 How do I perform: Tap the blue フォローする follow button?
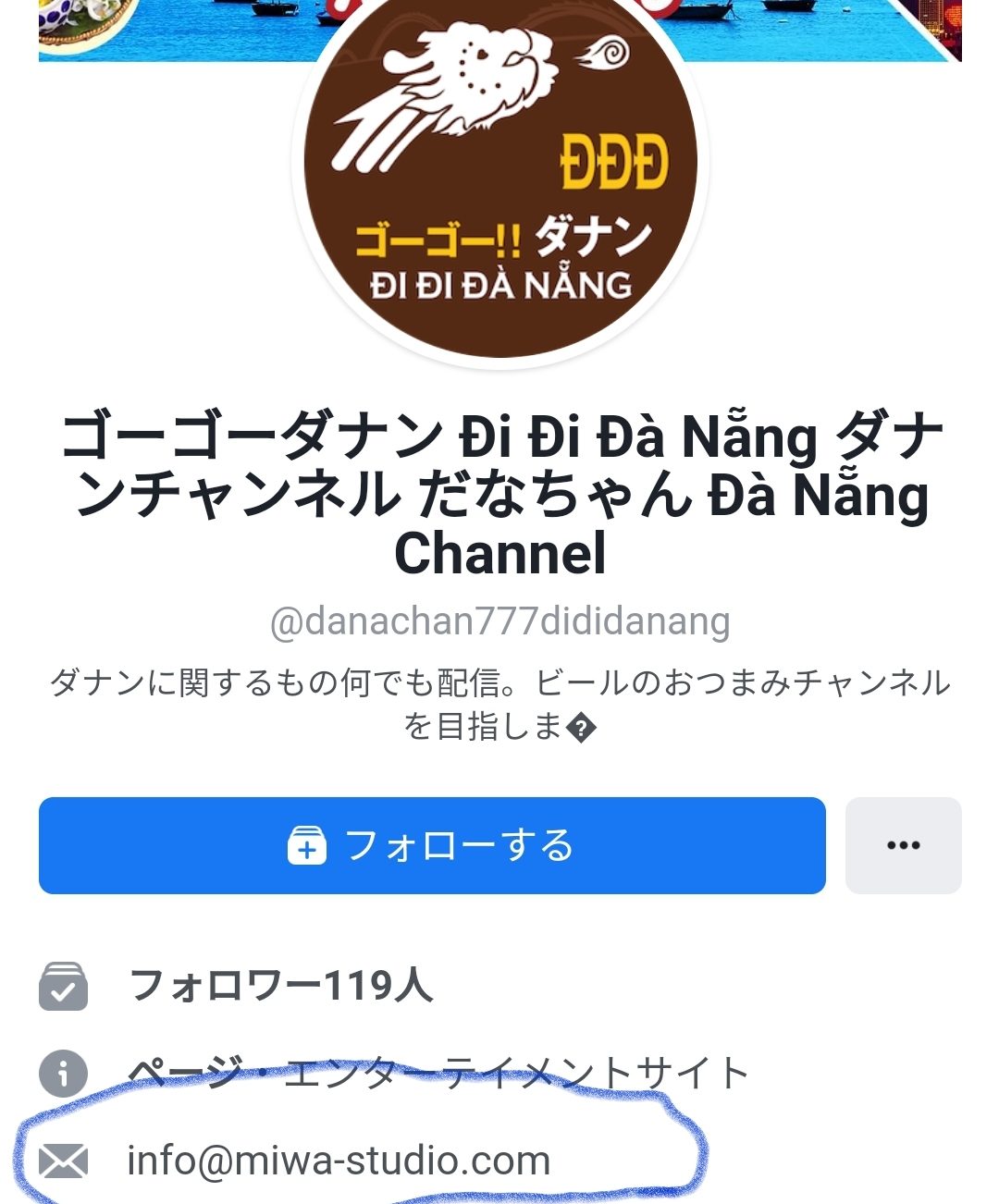coord(432,845)
